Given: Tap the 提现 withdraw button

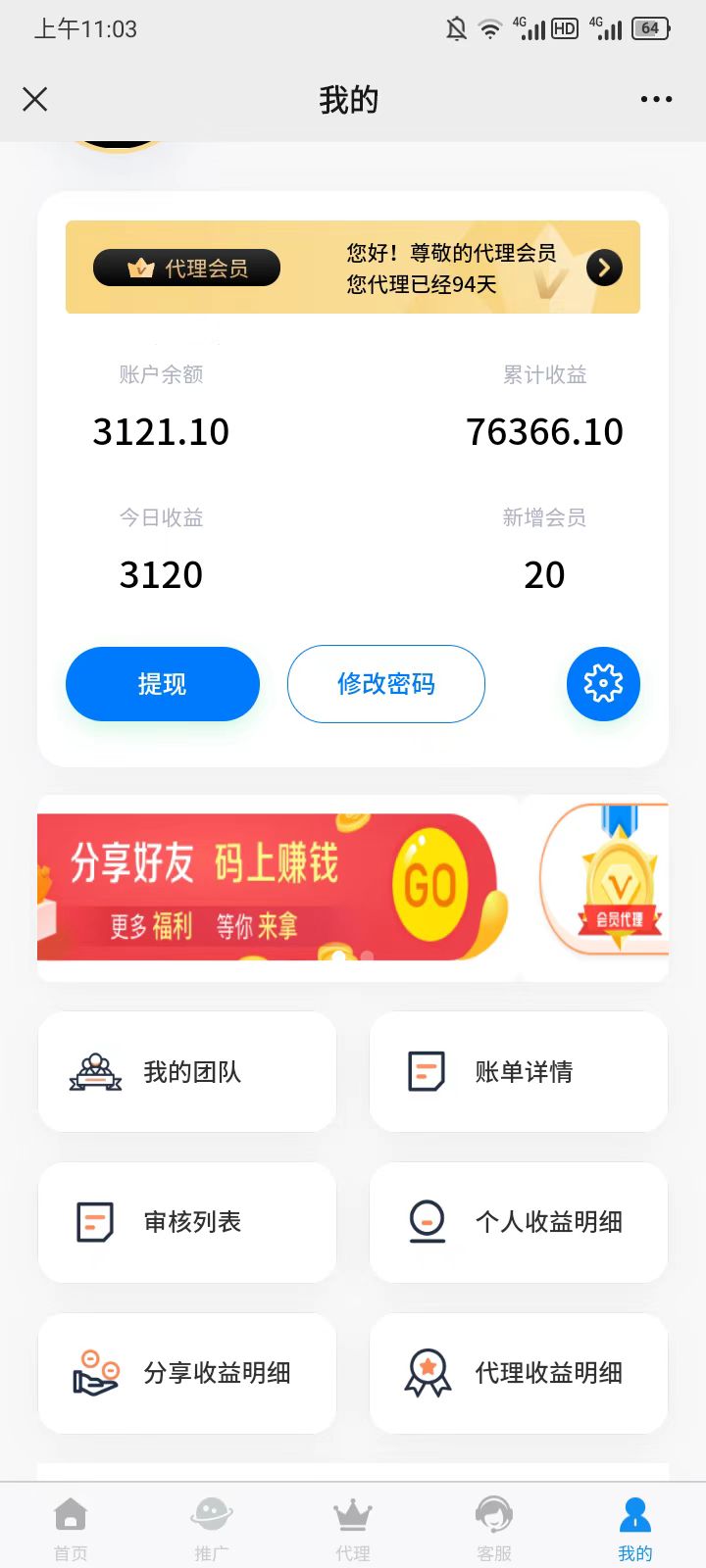Looking at the screenshot, I should (163, 684).
